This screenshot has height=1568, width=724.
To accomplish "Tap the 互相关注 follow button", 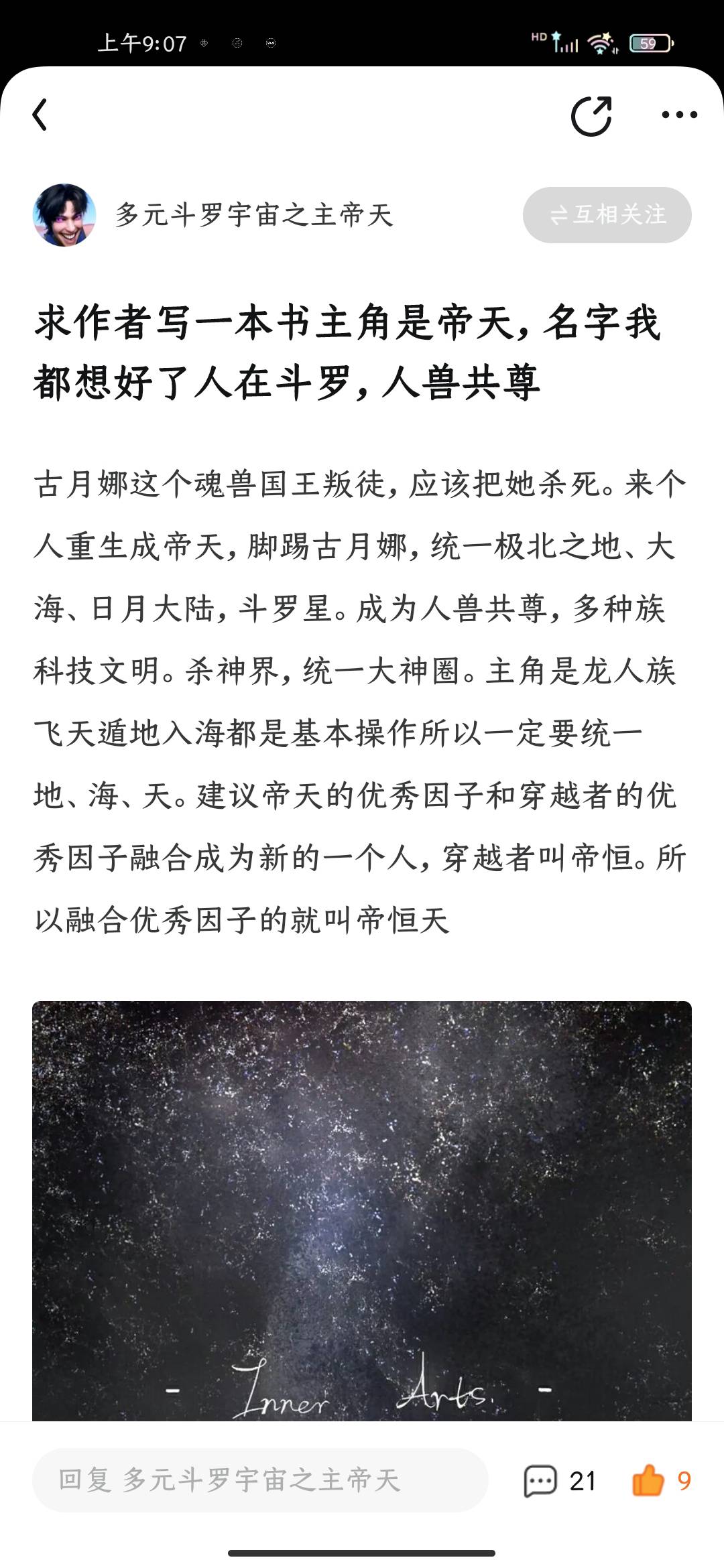I will 607,215.
